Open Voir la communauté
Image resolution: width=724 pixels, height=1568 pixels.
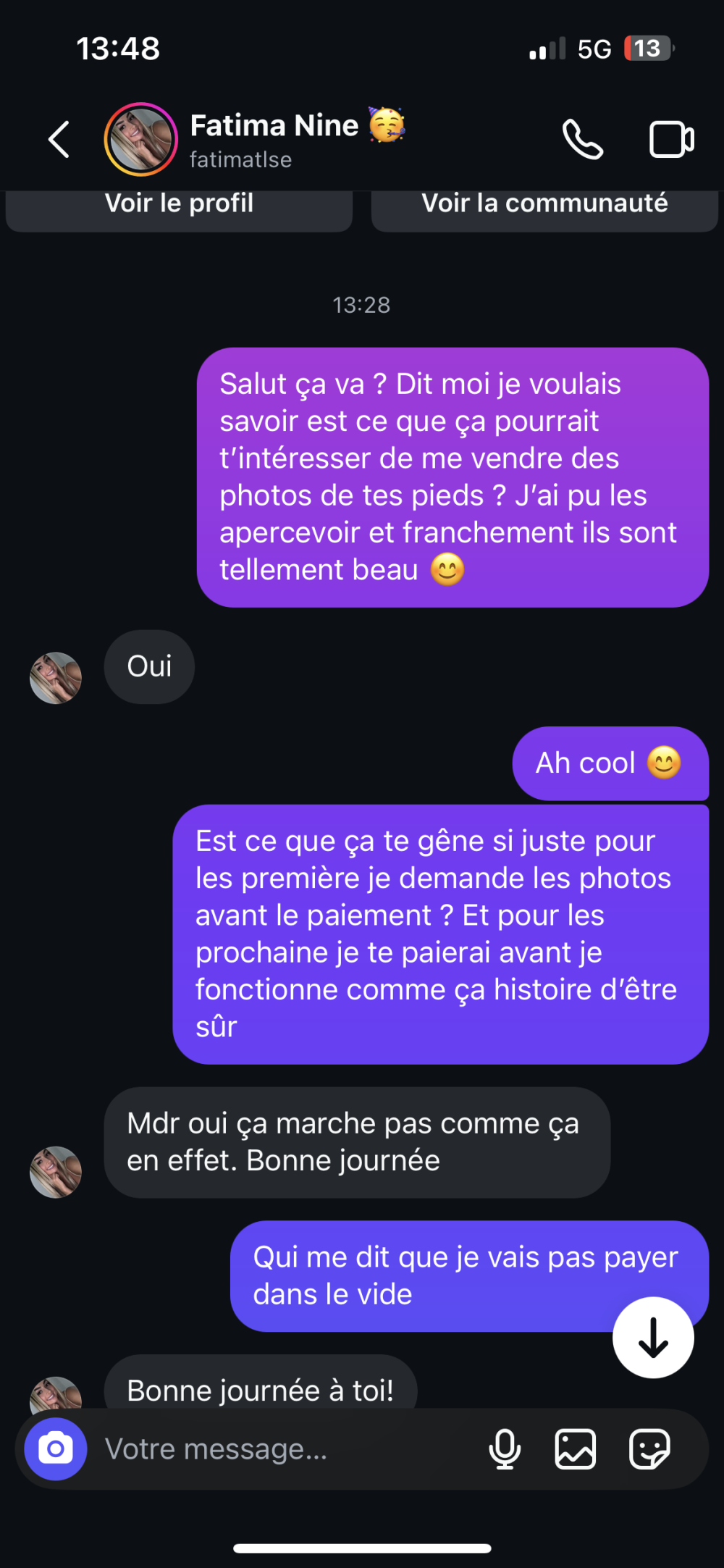544,205
